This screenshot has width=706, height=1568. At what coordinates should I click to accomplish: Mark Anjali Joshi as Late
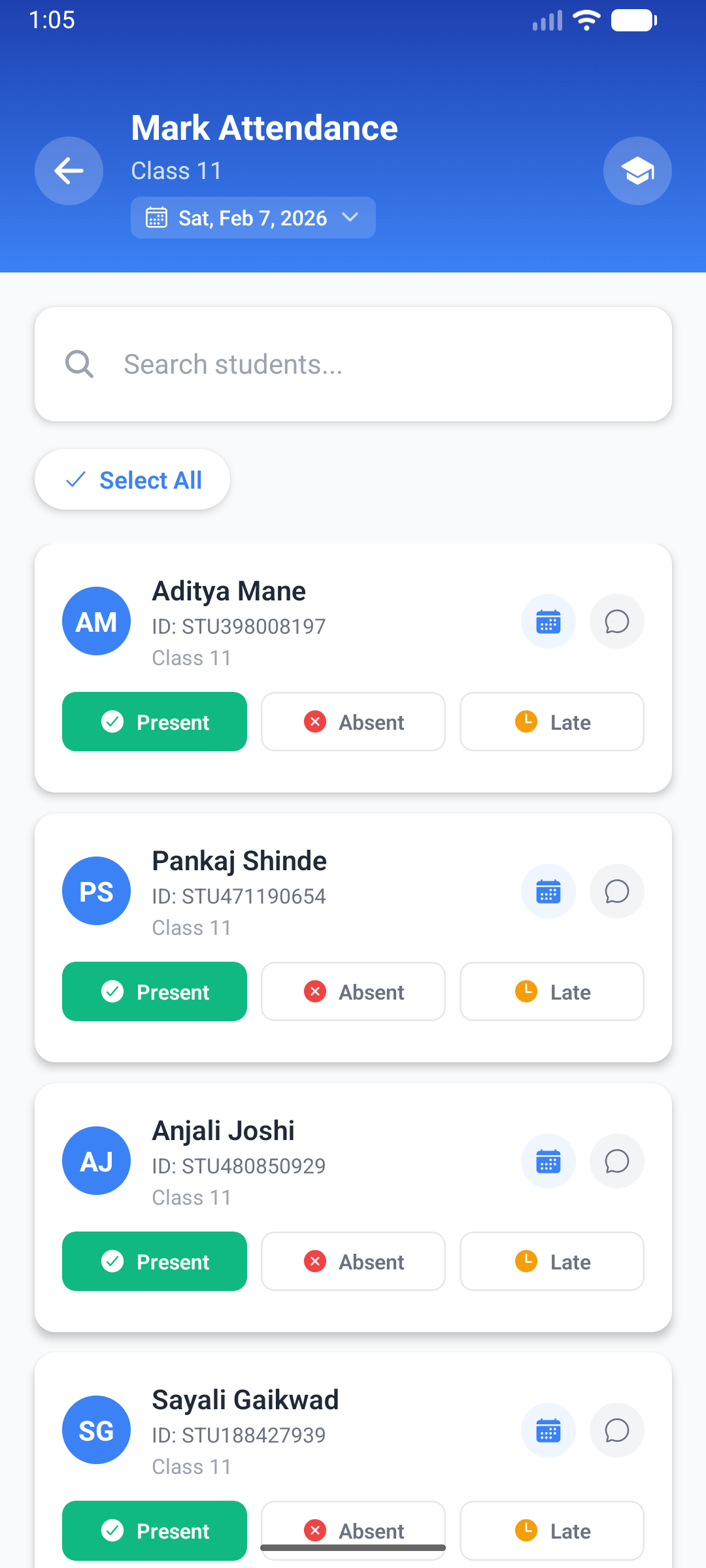pos(552,1262)
